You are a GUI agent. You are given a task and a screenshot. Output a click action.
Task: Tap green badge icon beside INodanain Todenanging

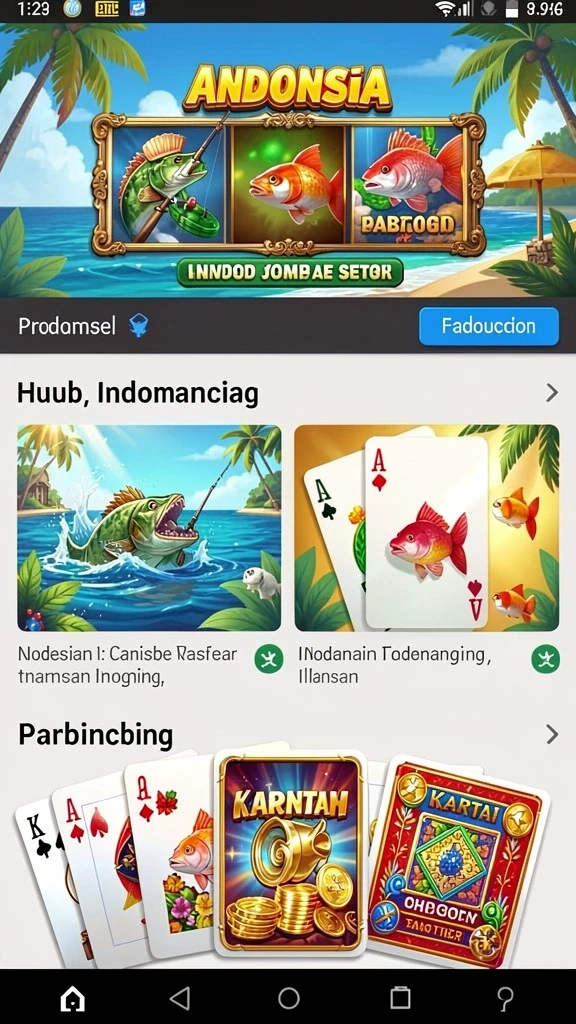tap(545, 660)
